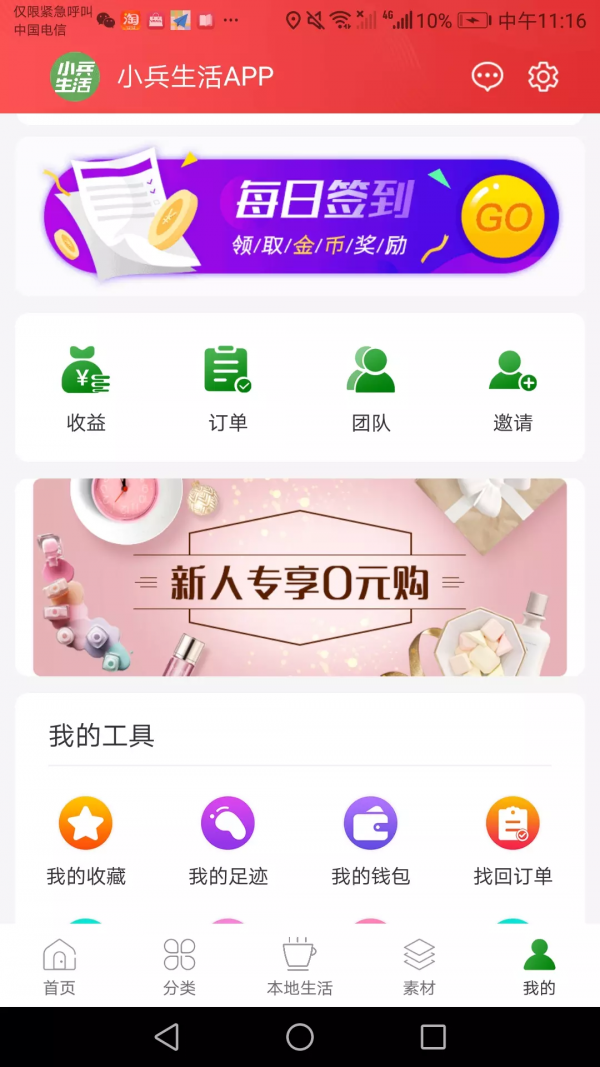Open the 新人专享0元购 banner
This screenshot has height=1067, width=600.
(300, 577)
